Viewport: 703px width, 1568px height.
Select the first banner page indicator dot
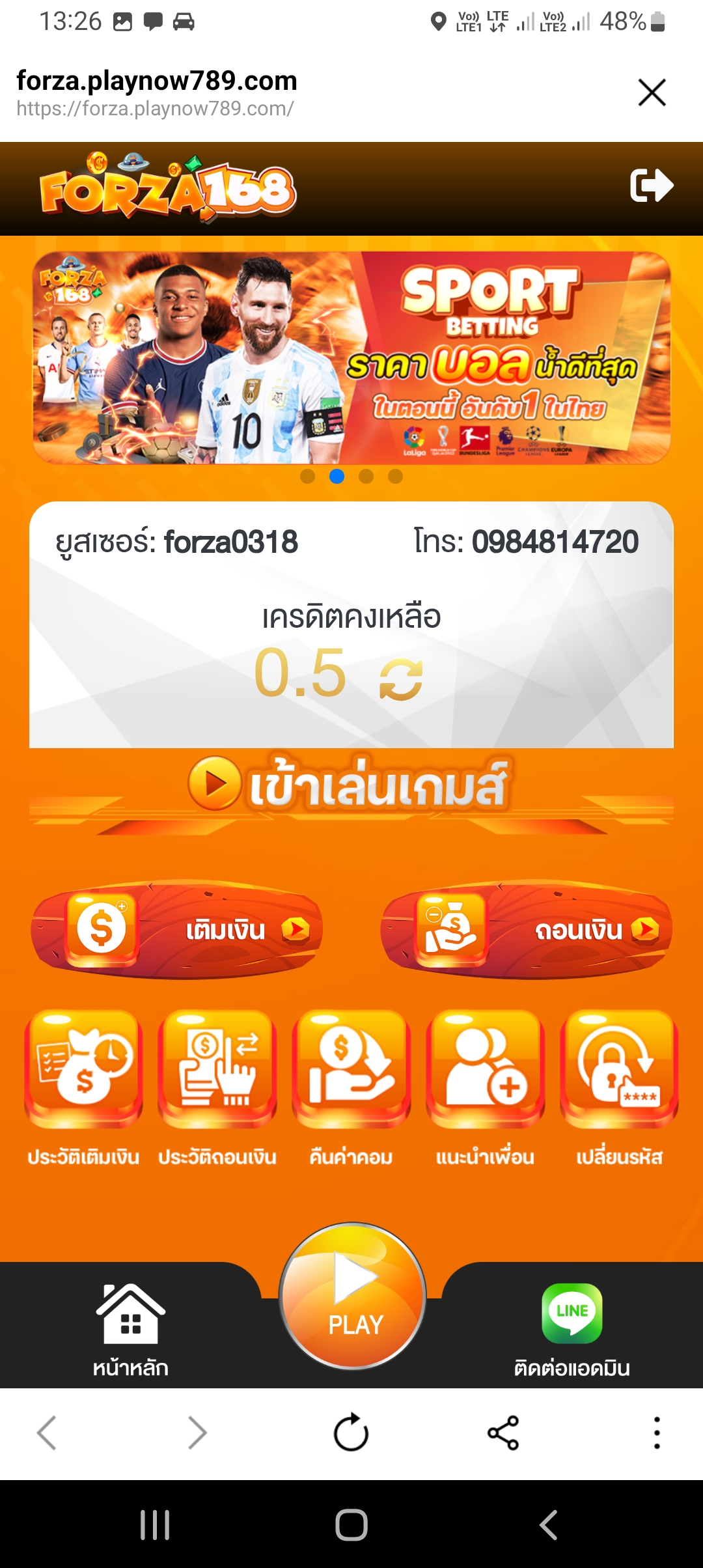click(308, 477)
